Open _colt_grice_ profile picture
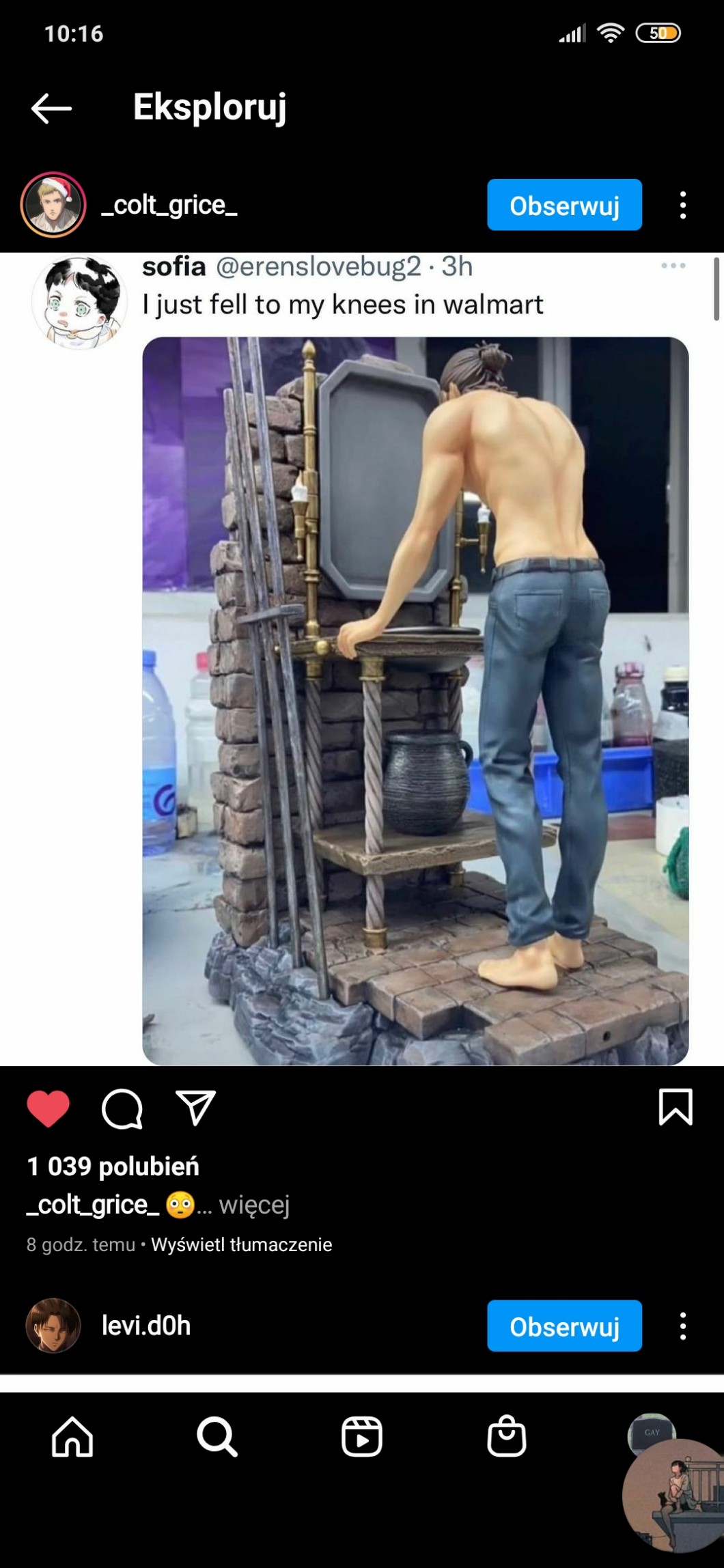The image size is (724, 1568). (x=53, y=205)
